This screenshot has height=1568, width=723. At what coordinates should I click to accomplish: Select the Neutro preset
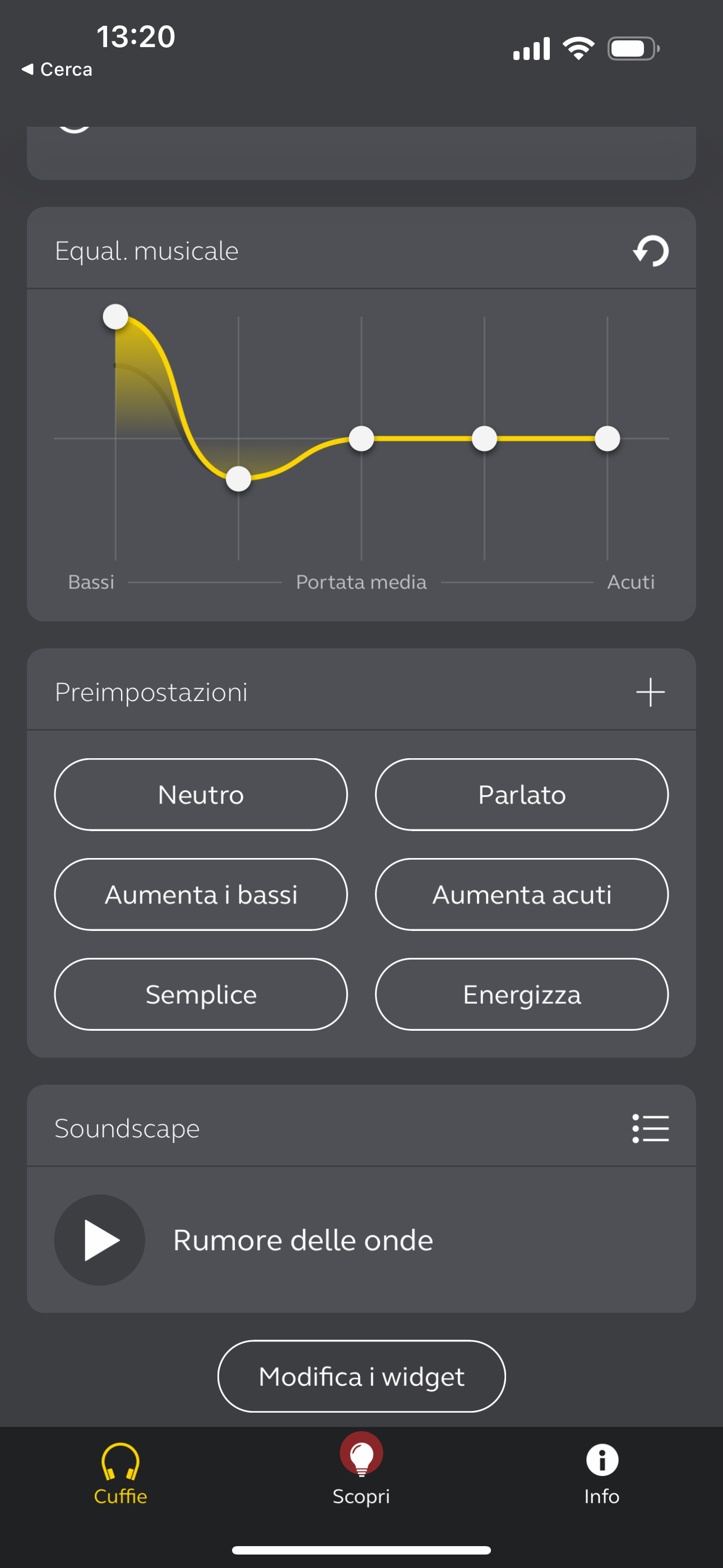pyautogui.click(x=201, y=794)
